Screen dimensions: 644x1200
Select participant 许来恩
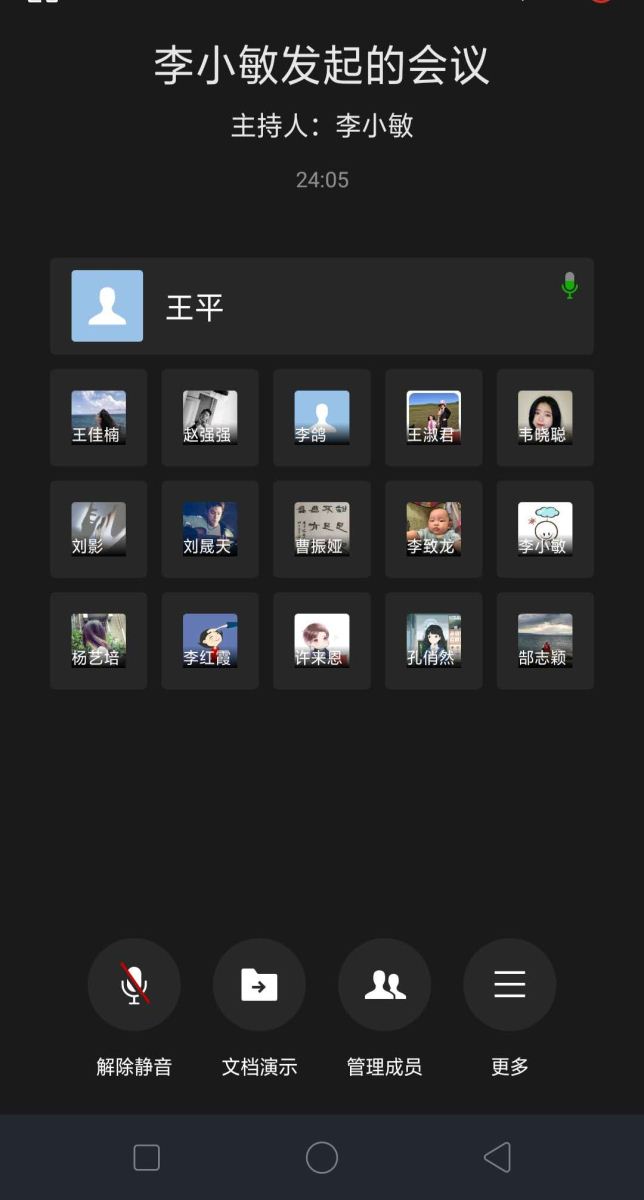321,640
